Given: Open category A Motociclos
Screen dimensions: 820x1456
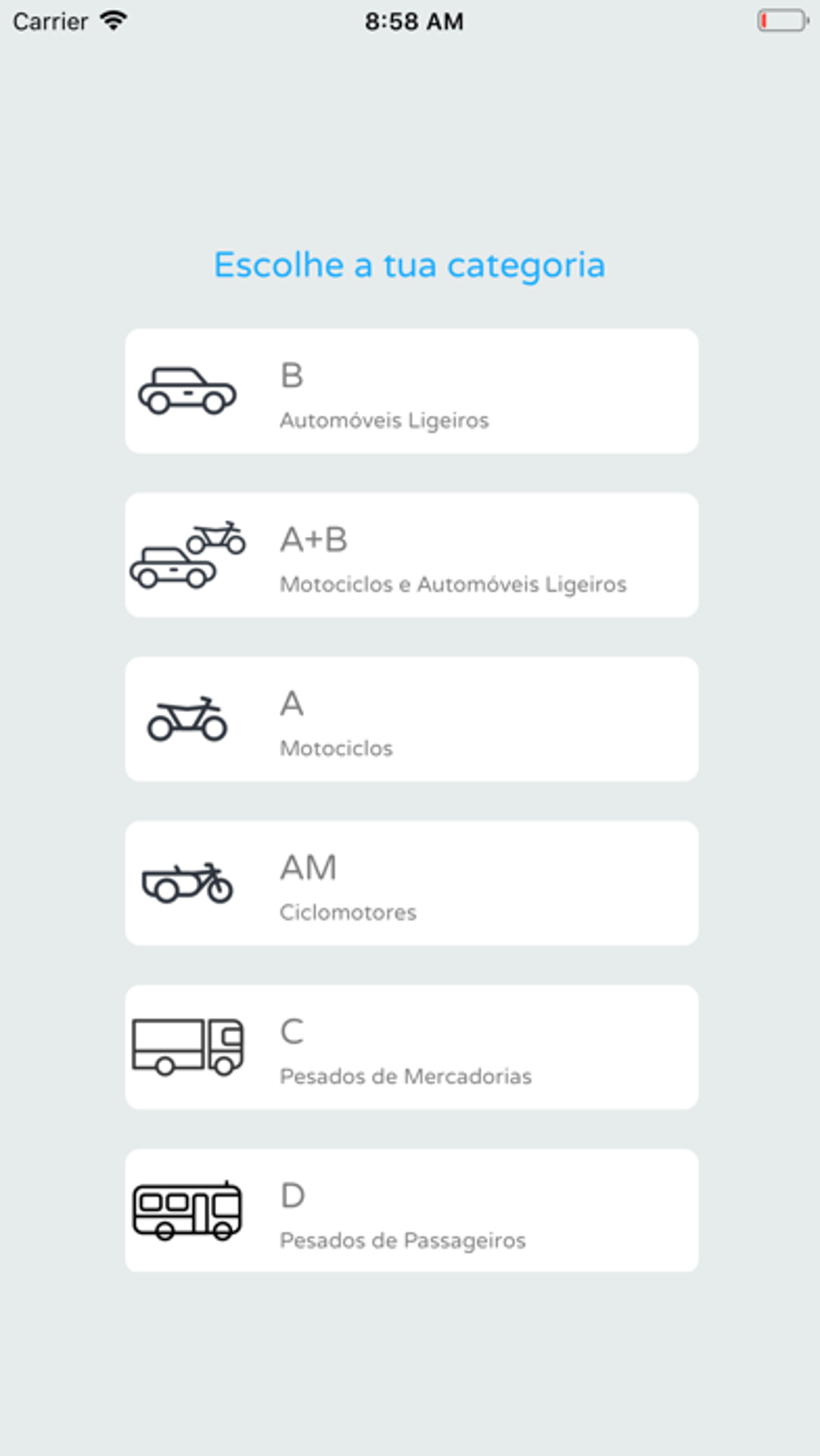Looking at the screenshot, I should (411, 719).
